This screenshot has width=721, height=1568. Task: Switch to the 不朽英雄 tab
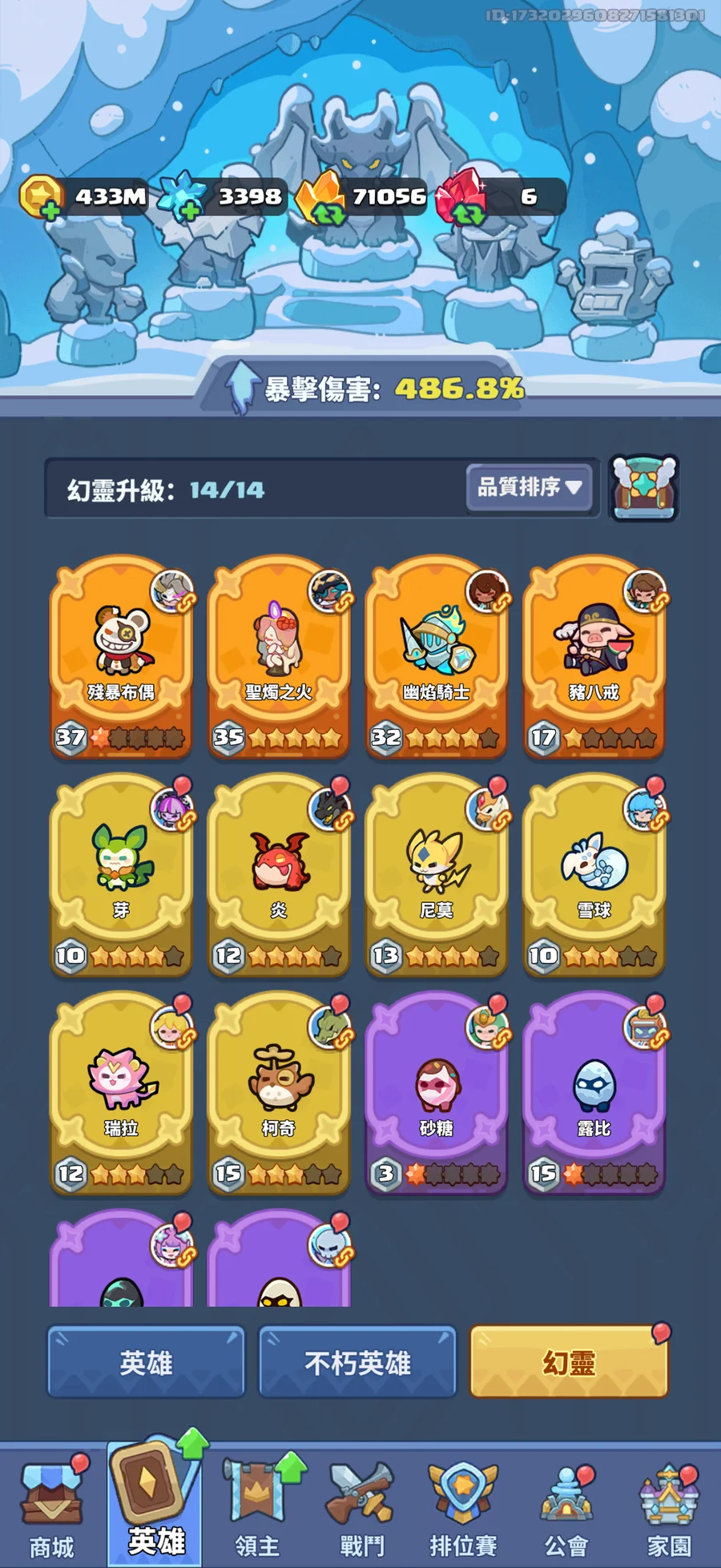coord(357,1362)
